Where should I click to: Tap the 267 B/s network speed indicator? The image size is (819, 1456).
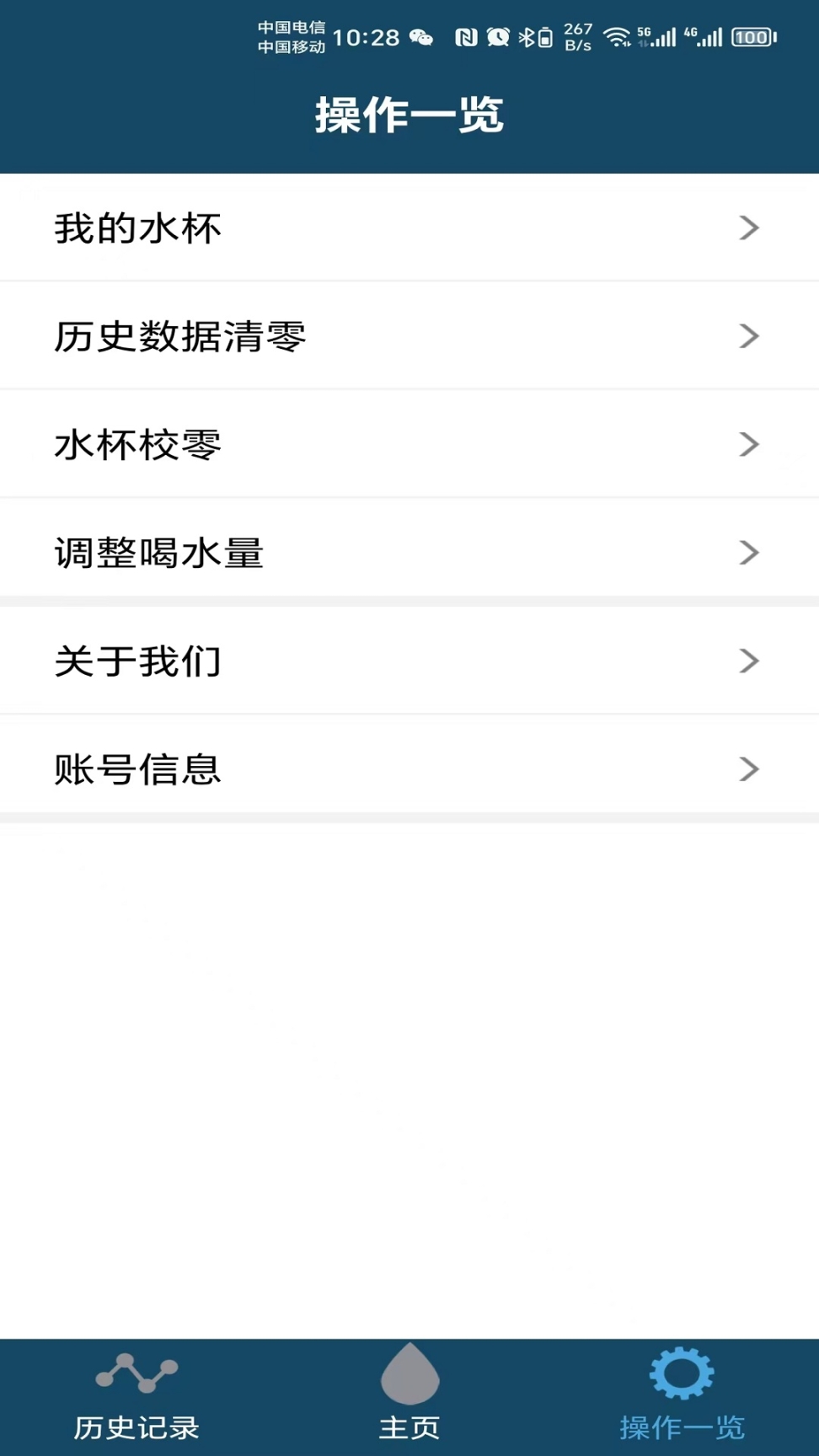point(576,37)
